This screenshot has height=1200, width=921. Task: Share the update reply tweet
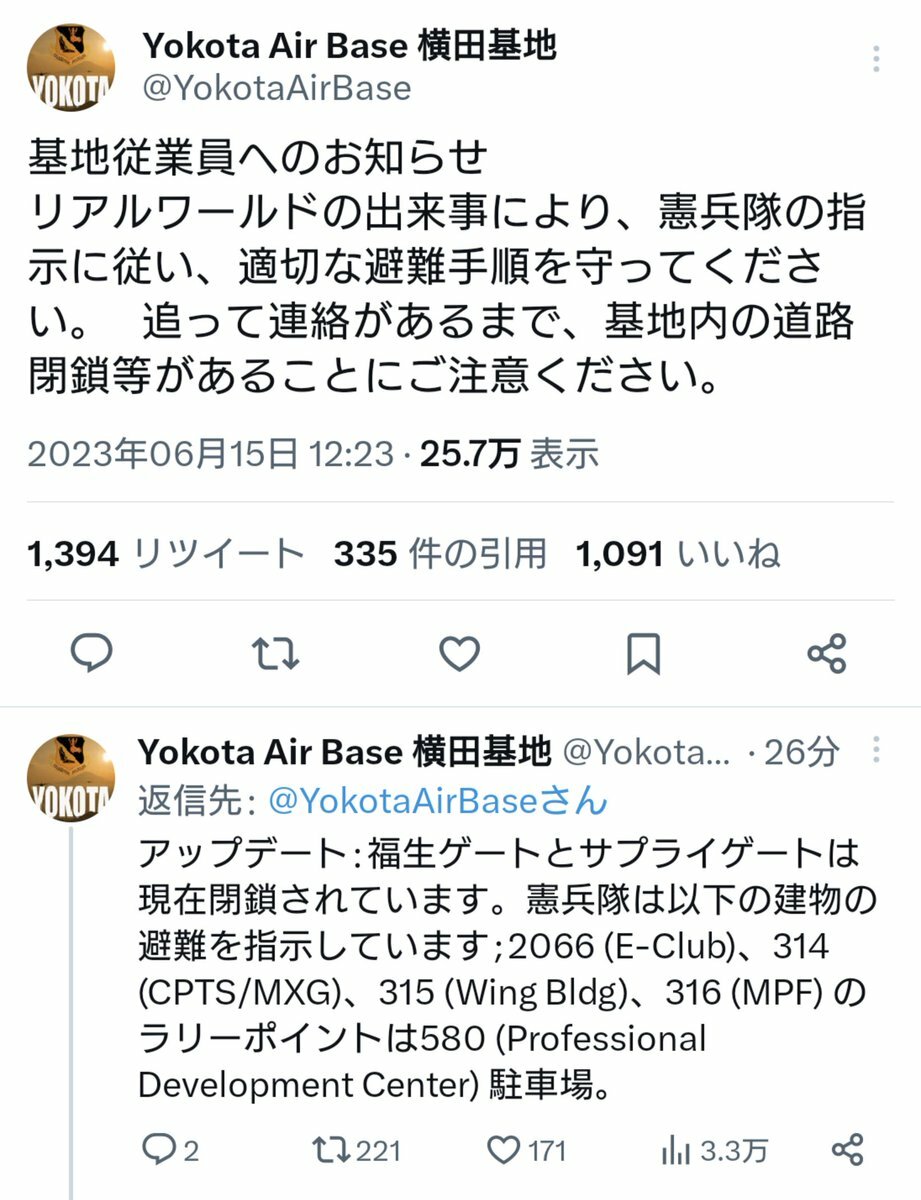(848, 1150)
